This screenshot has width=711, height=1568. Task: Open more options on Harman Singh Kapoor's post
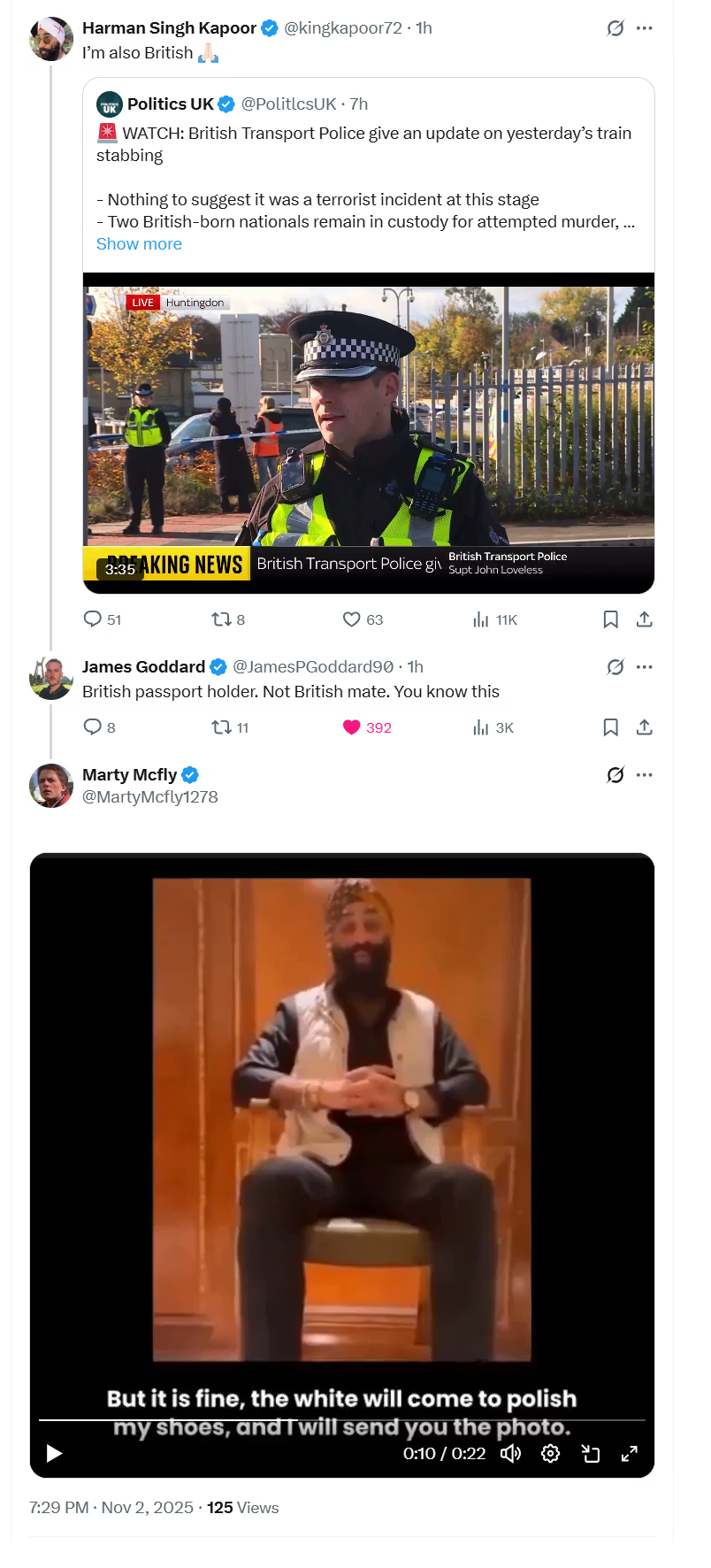(x=644, y=28)
